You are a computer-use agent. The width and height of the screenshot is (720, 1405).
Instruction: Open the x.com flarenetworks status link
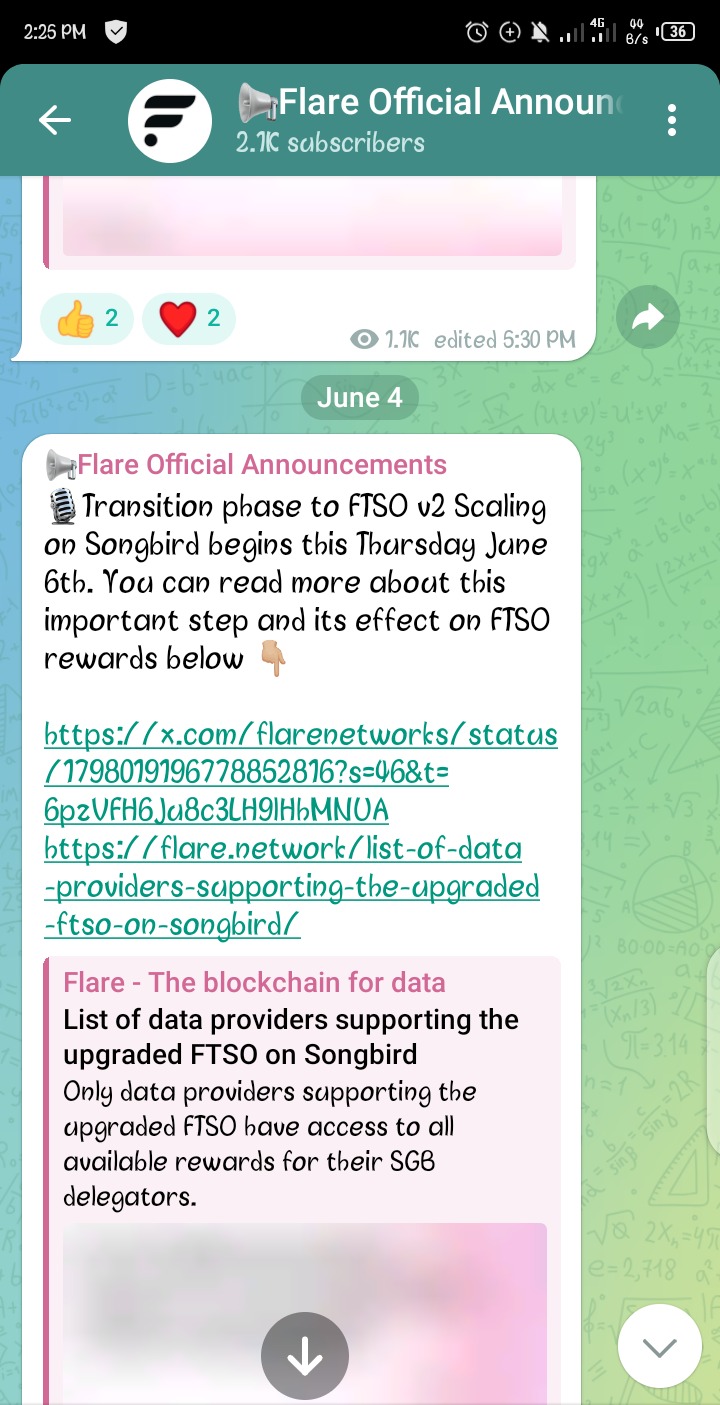[x=300, y=772]
